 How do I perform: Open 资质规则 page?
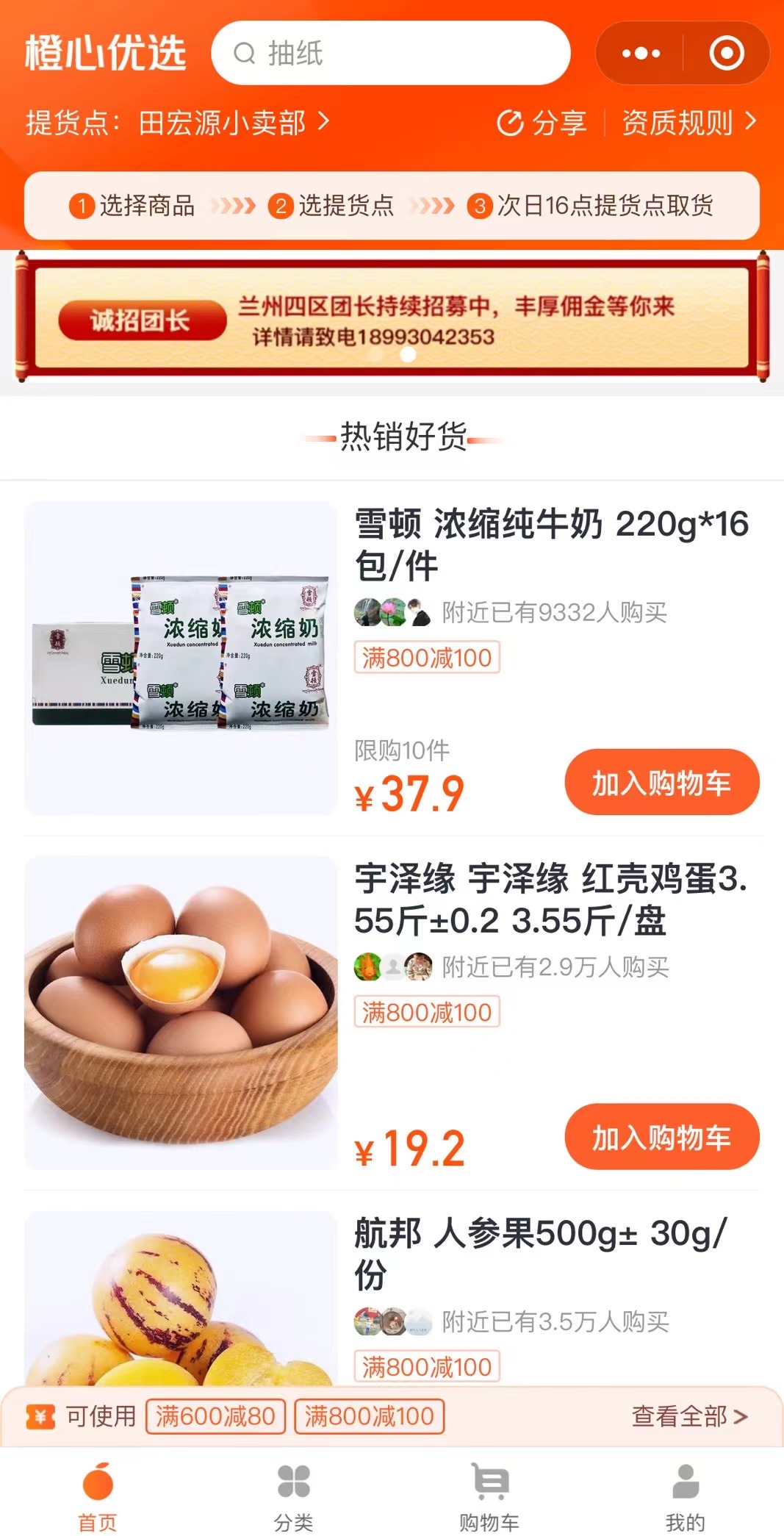(688, 123)
